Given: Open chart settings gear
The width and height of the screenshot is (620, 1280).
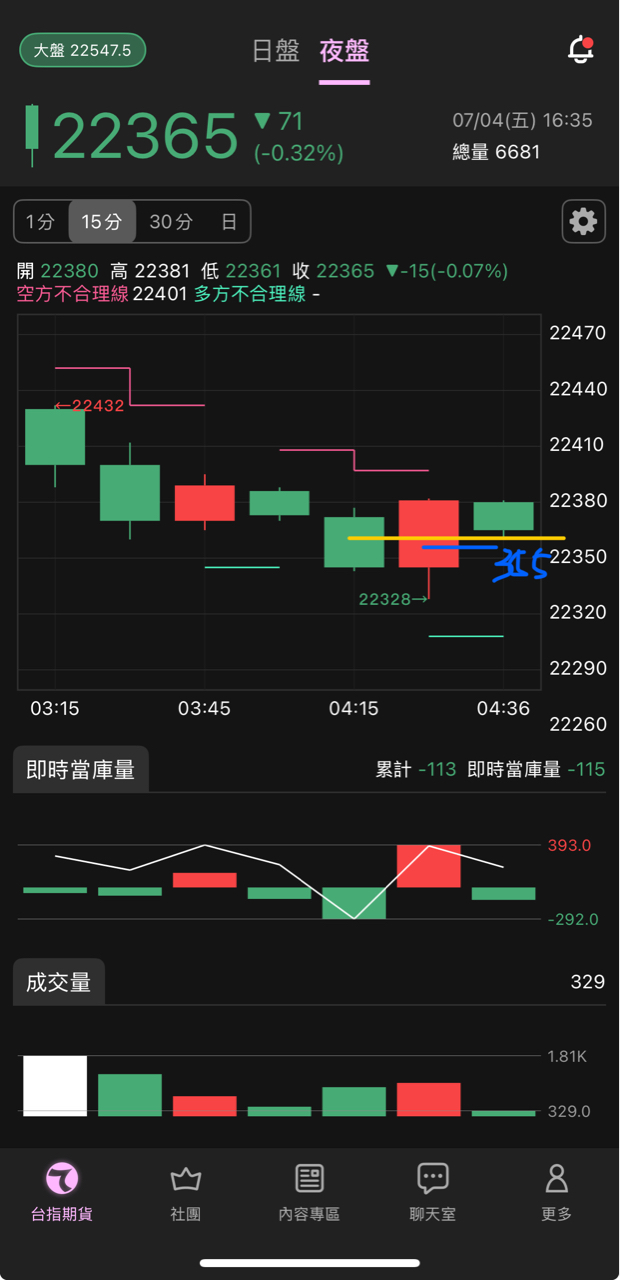Looking at the screenshot, I should point(584,221).
